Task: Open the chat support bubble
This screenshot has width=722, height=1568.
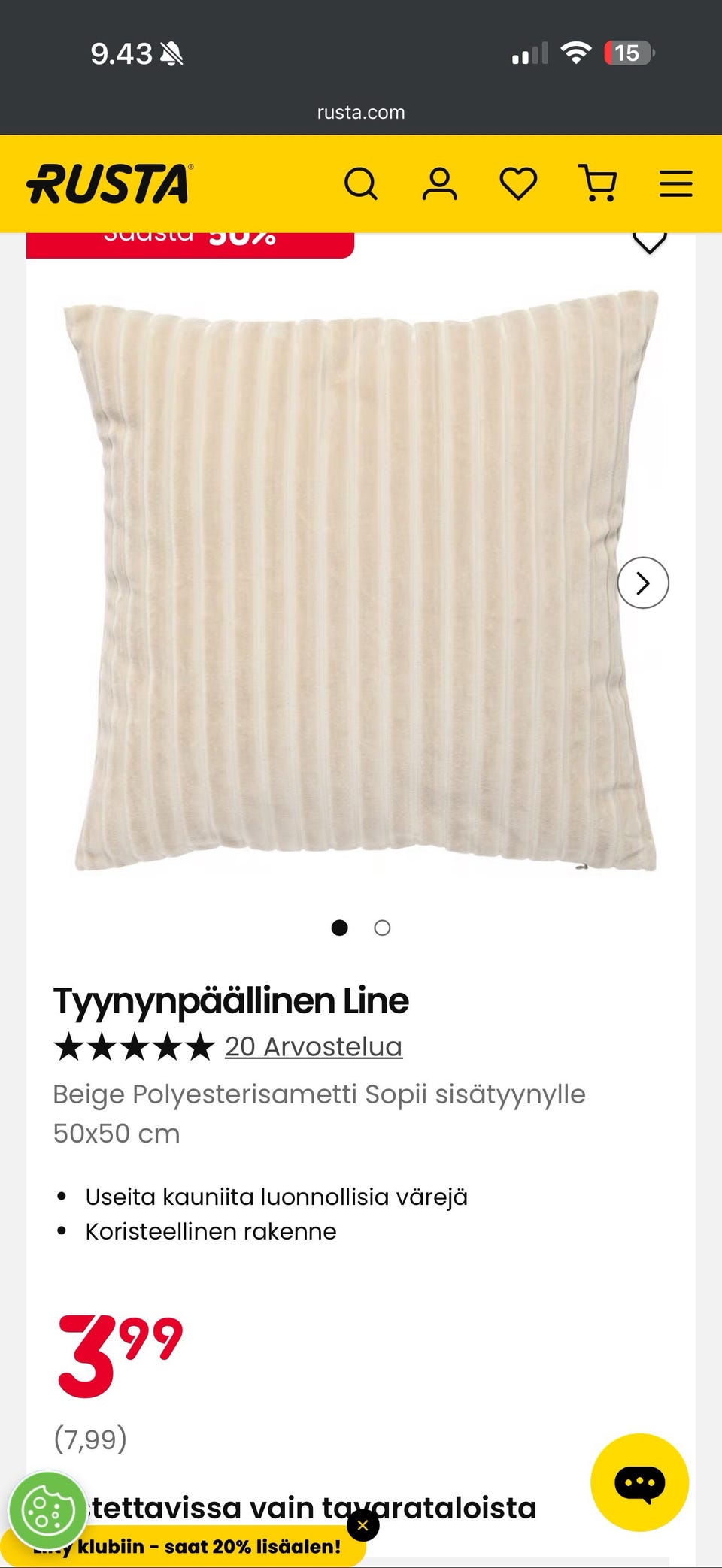Action: click(639, 1483)
